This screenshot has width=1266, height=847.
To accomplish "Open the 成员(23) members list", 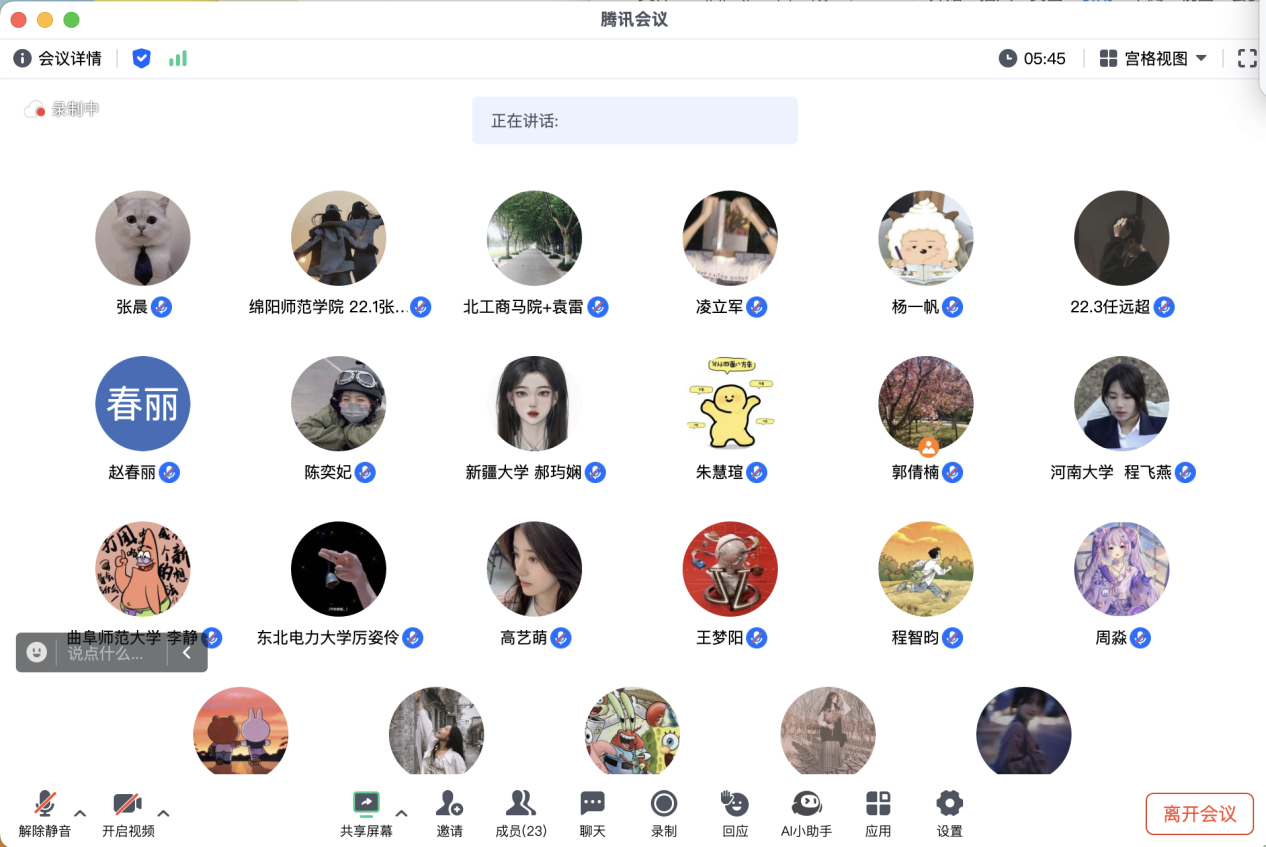I will (520, 812).
